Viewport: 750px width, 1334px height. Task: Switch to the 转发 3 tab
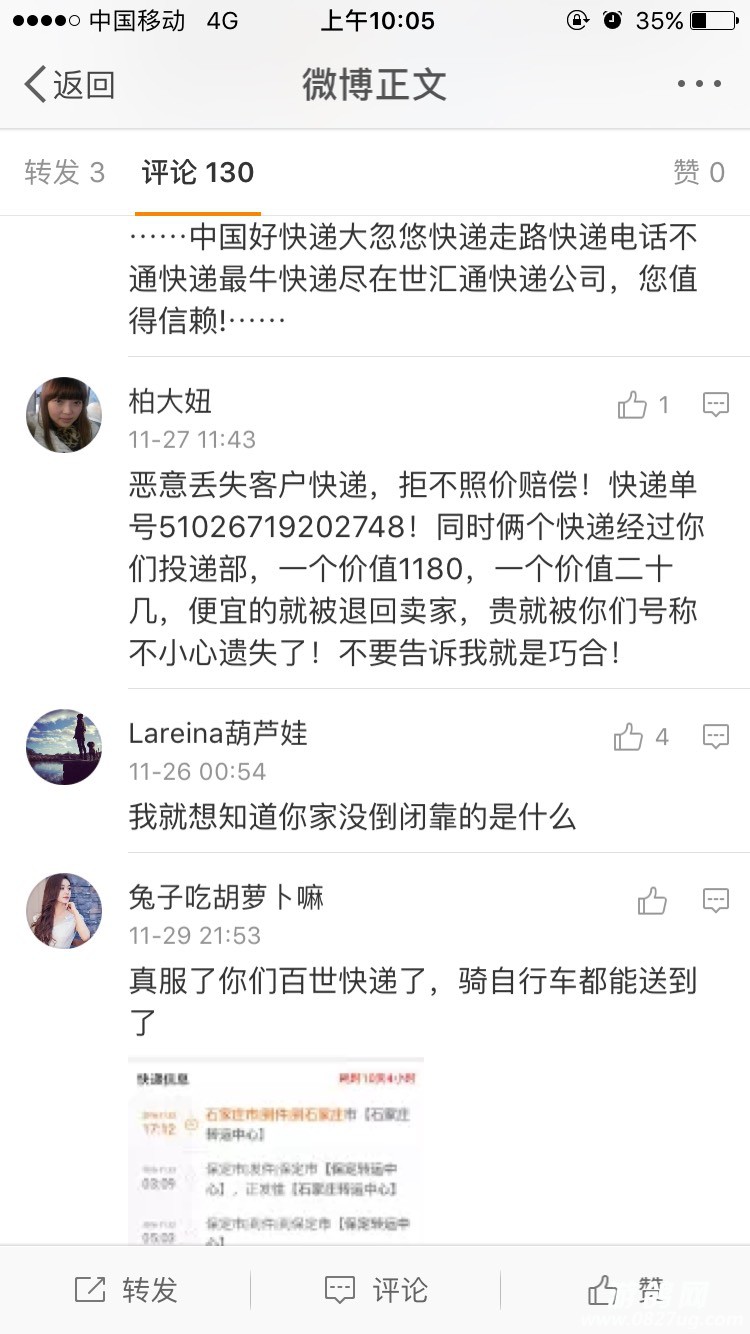tap(64, 173)
